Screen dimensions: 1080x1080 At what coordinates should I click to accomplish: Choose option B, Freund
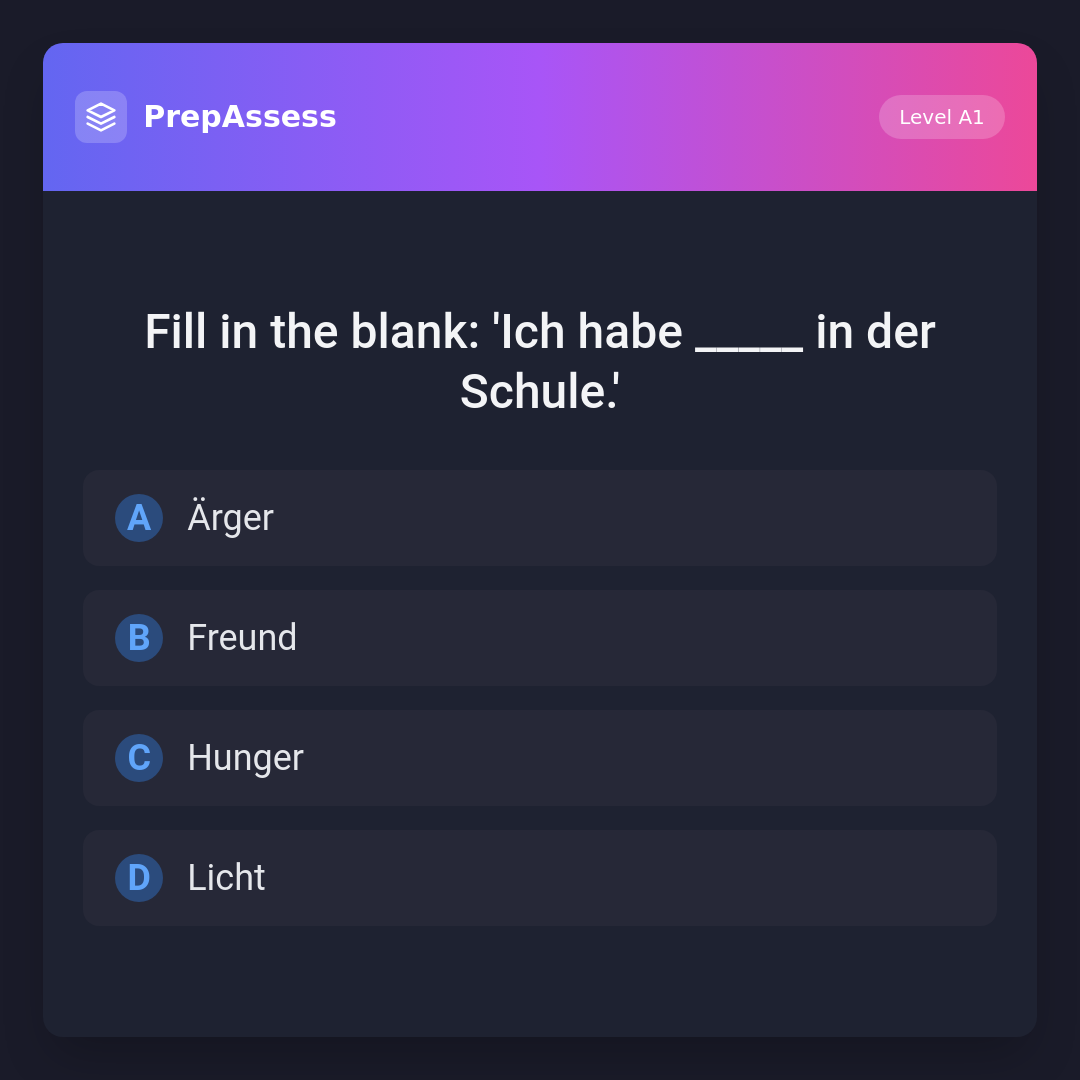pos(540,638)
